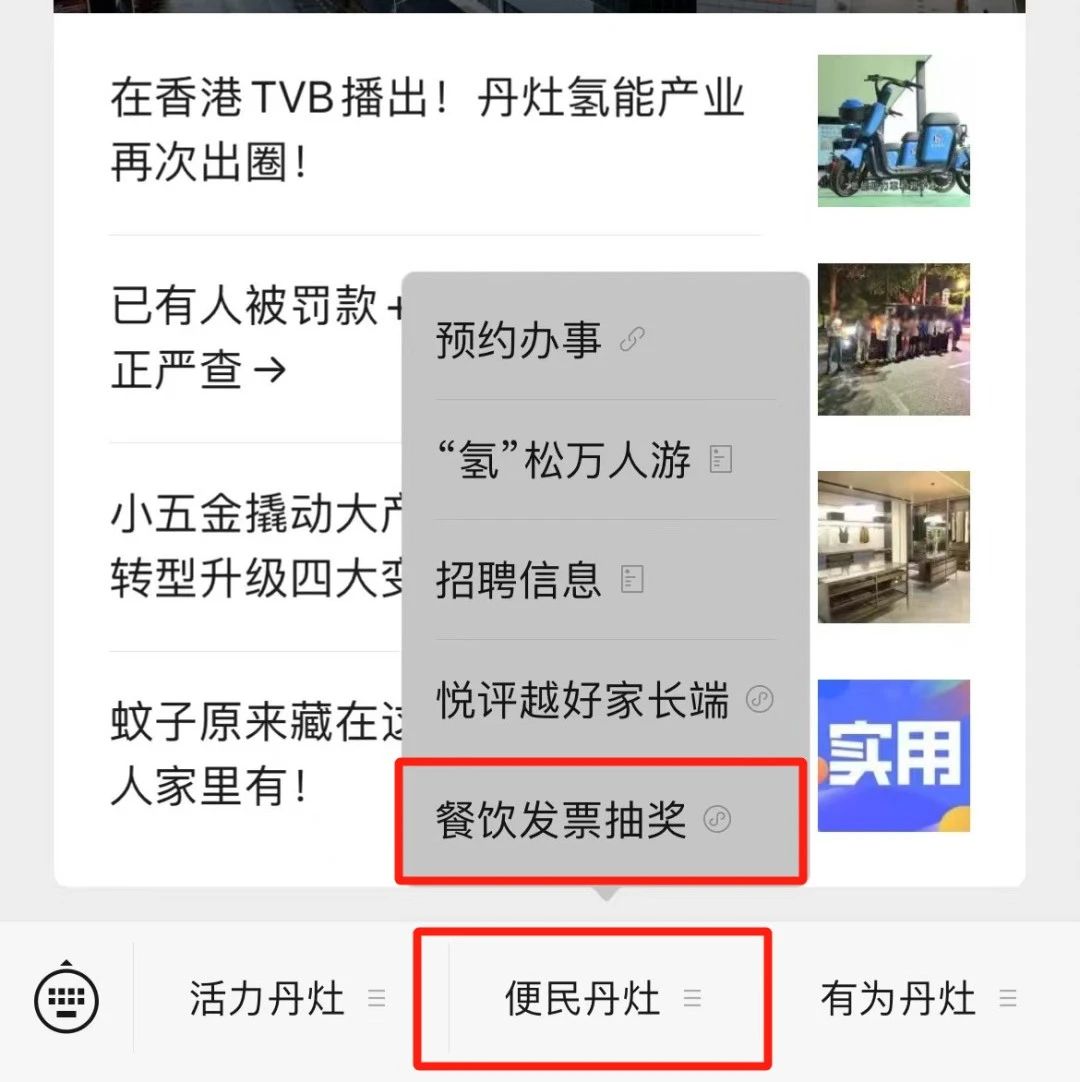
Task: Switch to keyboard input mode
Action: [66, 997]
